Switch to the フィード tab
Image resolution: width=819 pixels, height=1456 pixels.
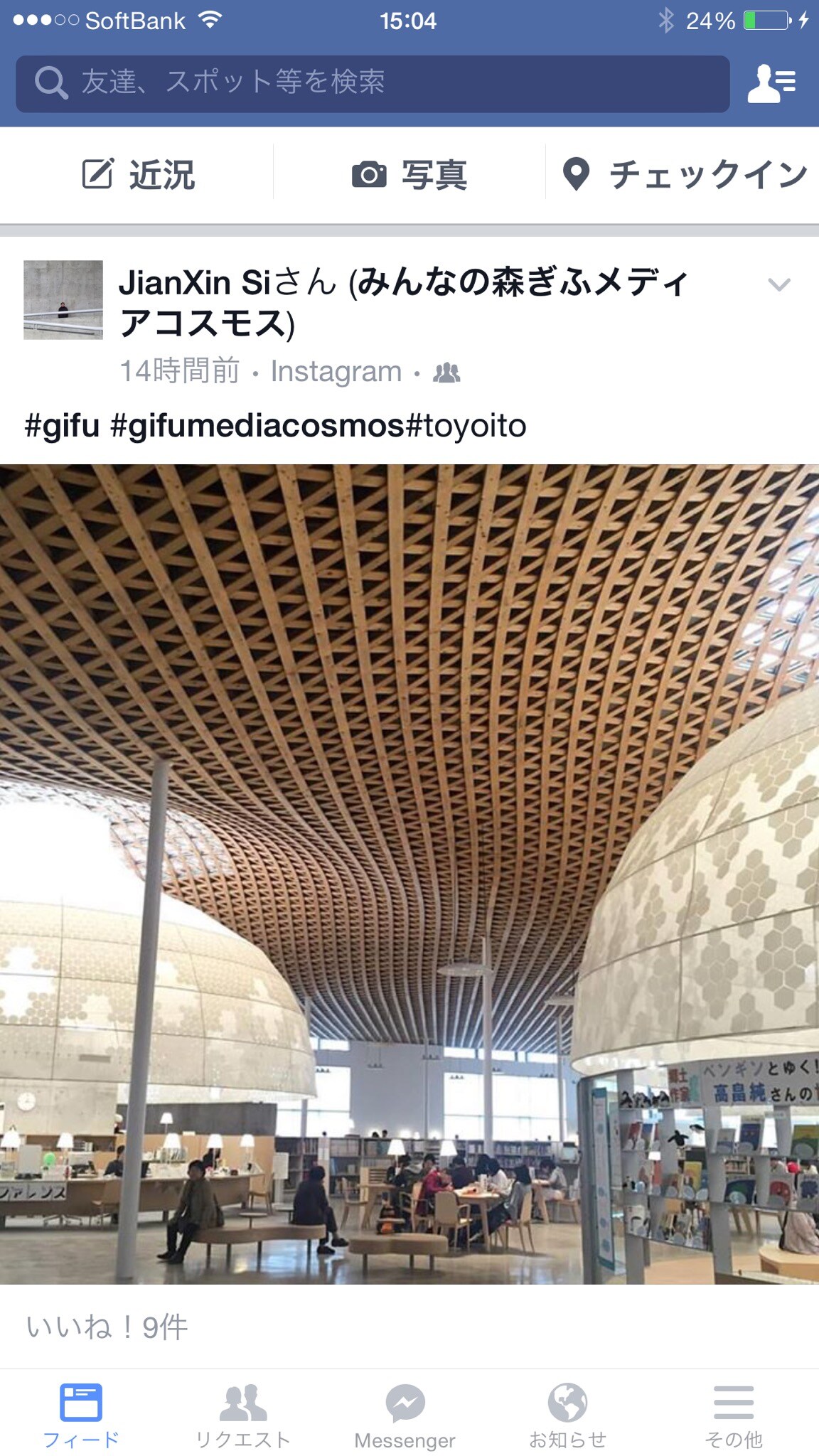pyautogui.click(x=81, y=1415)
